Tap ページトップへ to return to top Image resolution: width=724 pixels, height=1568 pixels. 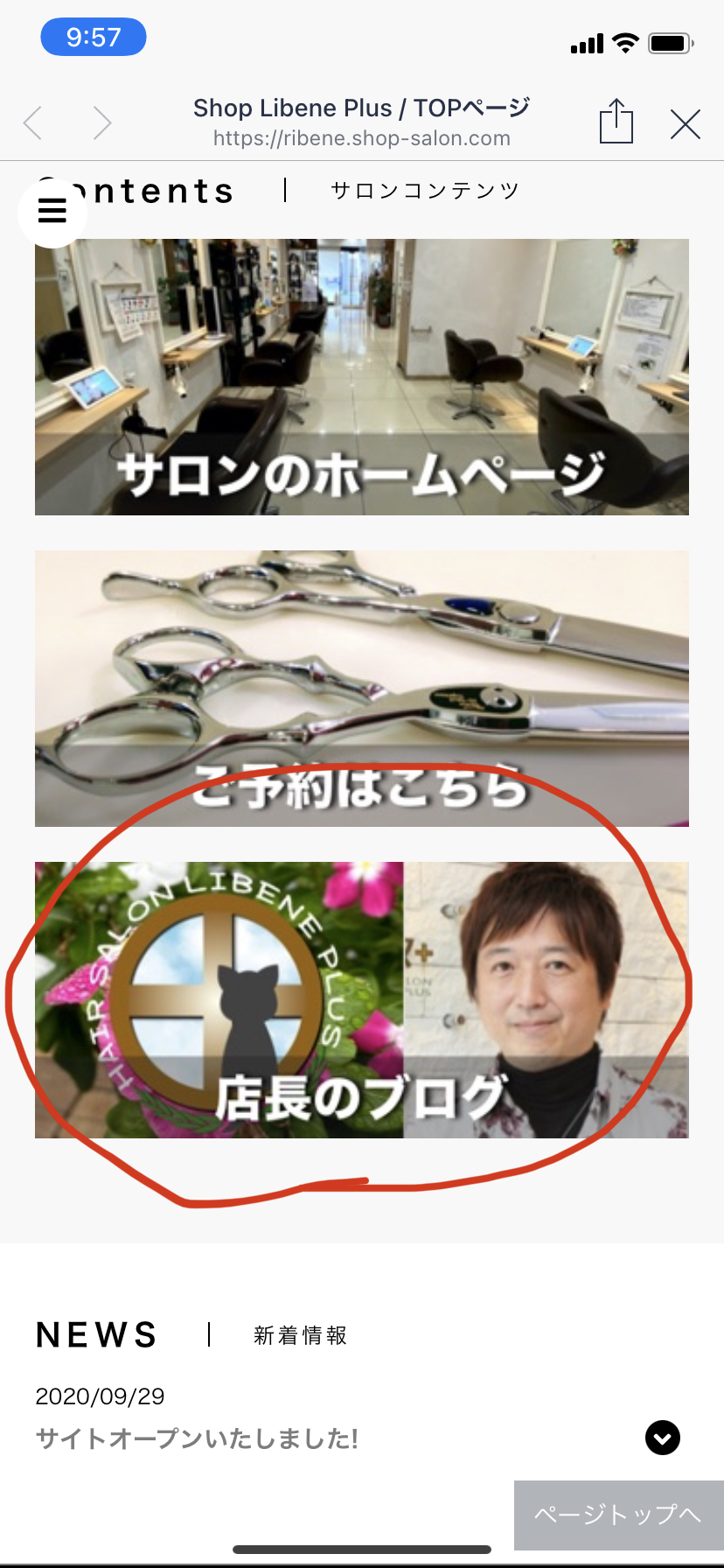(x=619, y=1515)
